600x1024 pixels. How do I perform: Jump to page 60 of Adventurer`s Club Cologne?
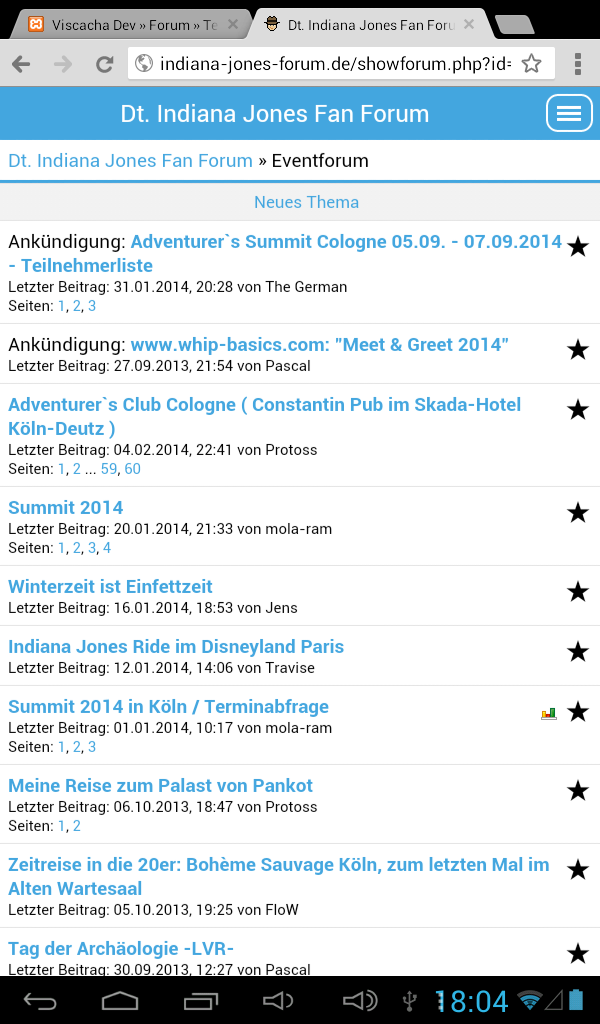click(133, 469)
